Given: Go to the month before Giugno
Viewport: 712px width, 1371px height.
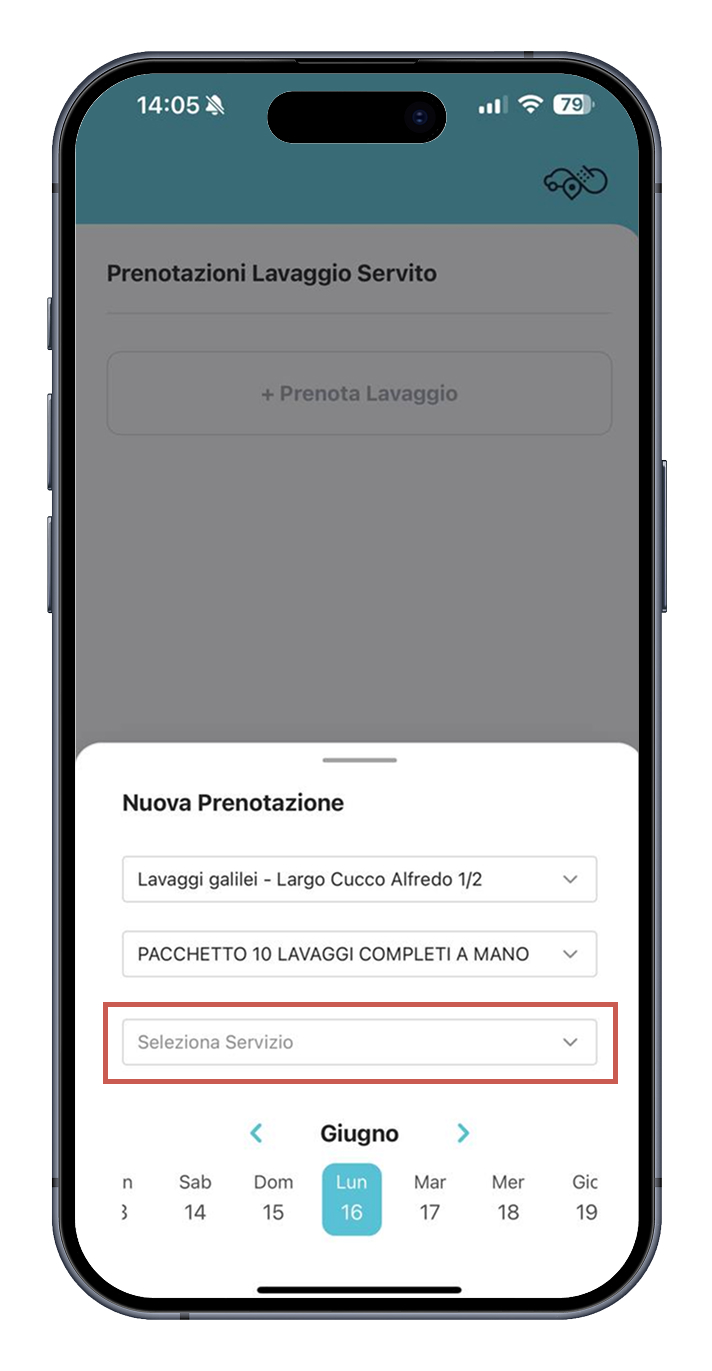Looking at the screenshot, I should coord(256,1133).
